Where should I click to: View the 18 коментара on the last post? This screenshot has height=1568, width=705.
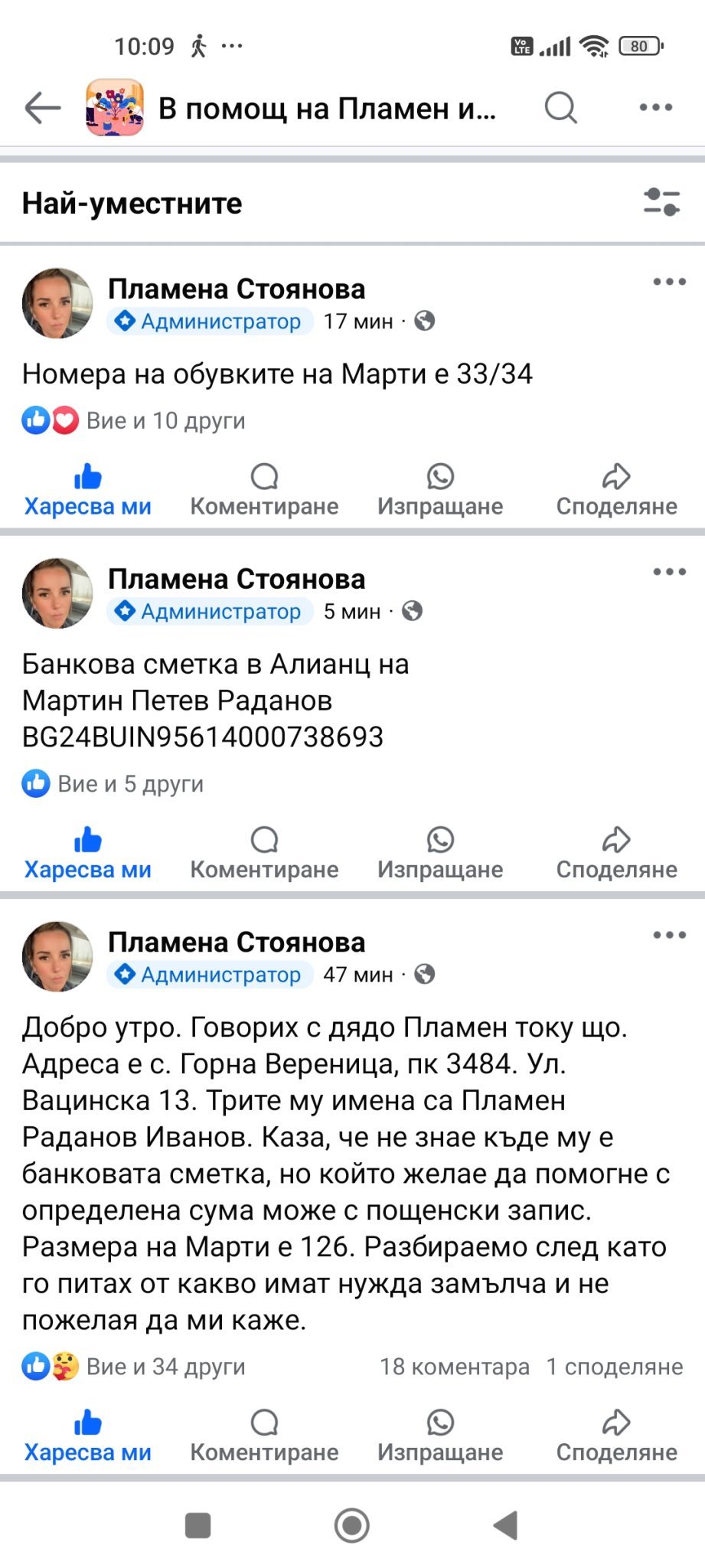455,1367
